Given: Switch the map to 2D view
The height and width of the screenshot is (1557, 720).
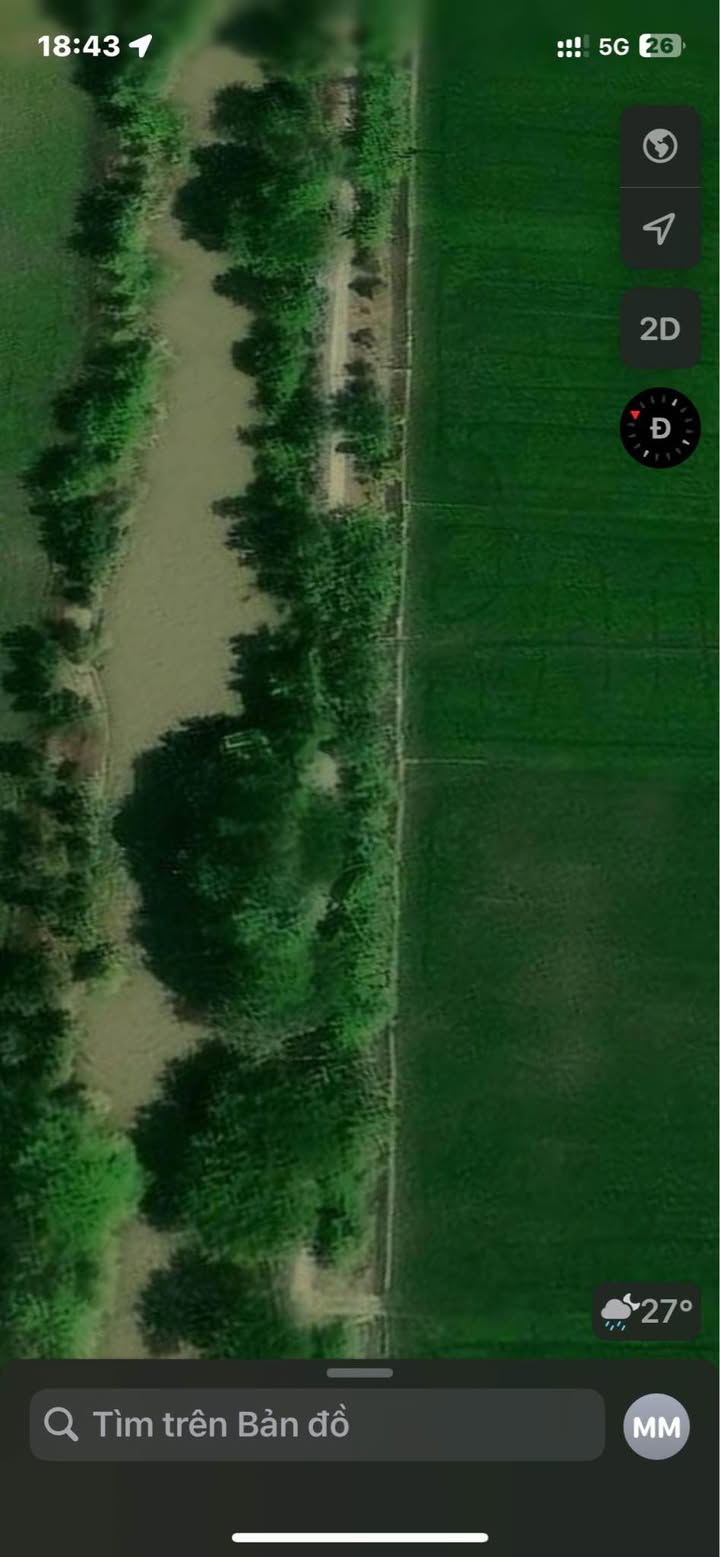Looking at the screenshot, I should pos(660,329).
